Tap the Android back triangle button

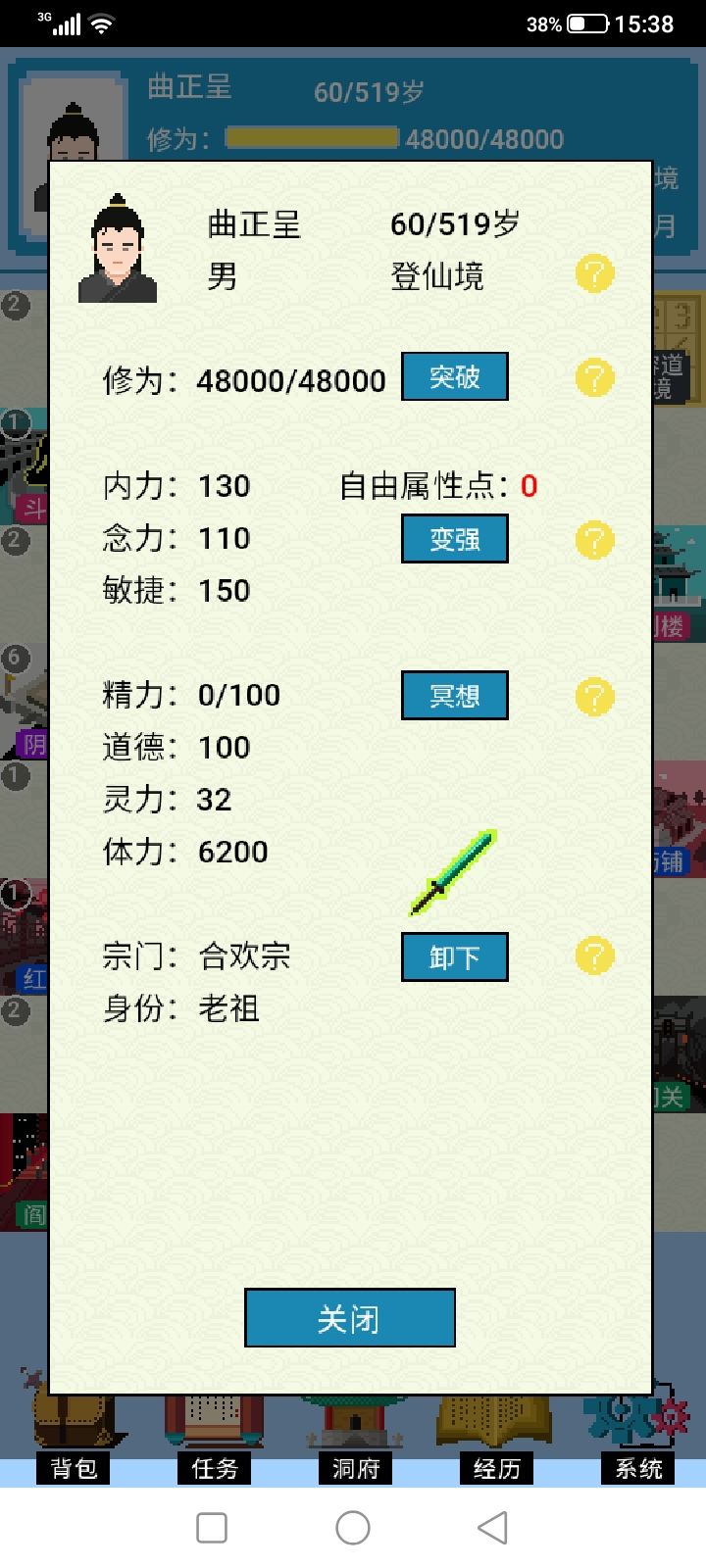click(493, 1528)
